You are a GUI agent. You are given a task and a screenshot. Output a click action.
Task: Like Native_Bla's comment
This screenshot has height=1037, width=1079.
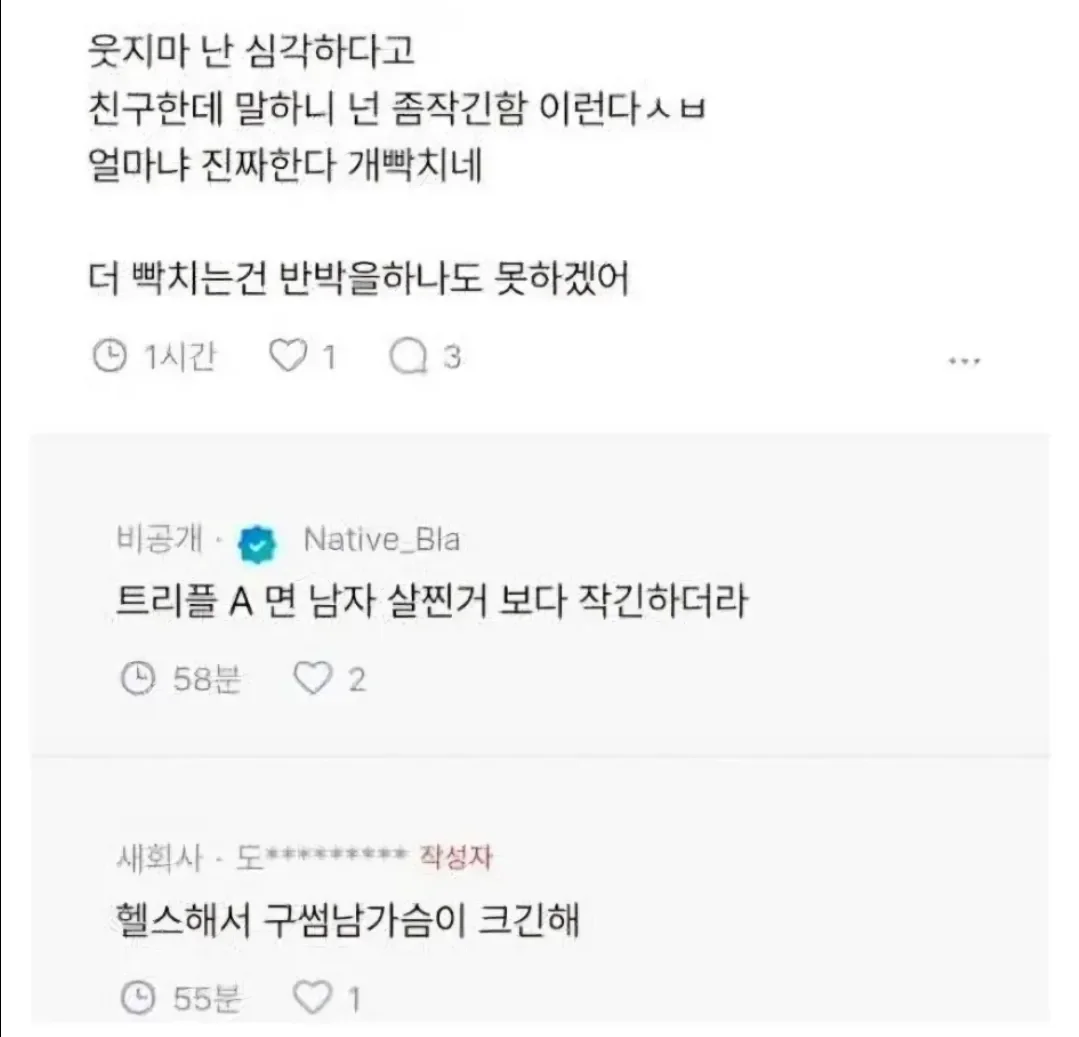[x=312, y=678]
